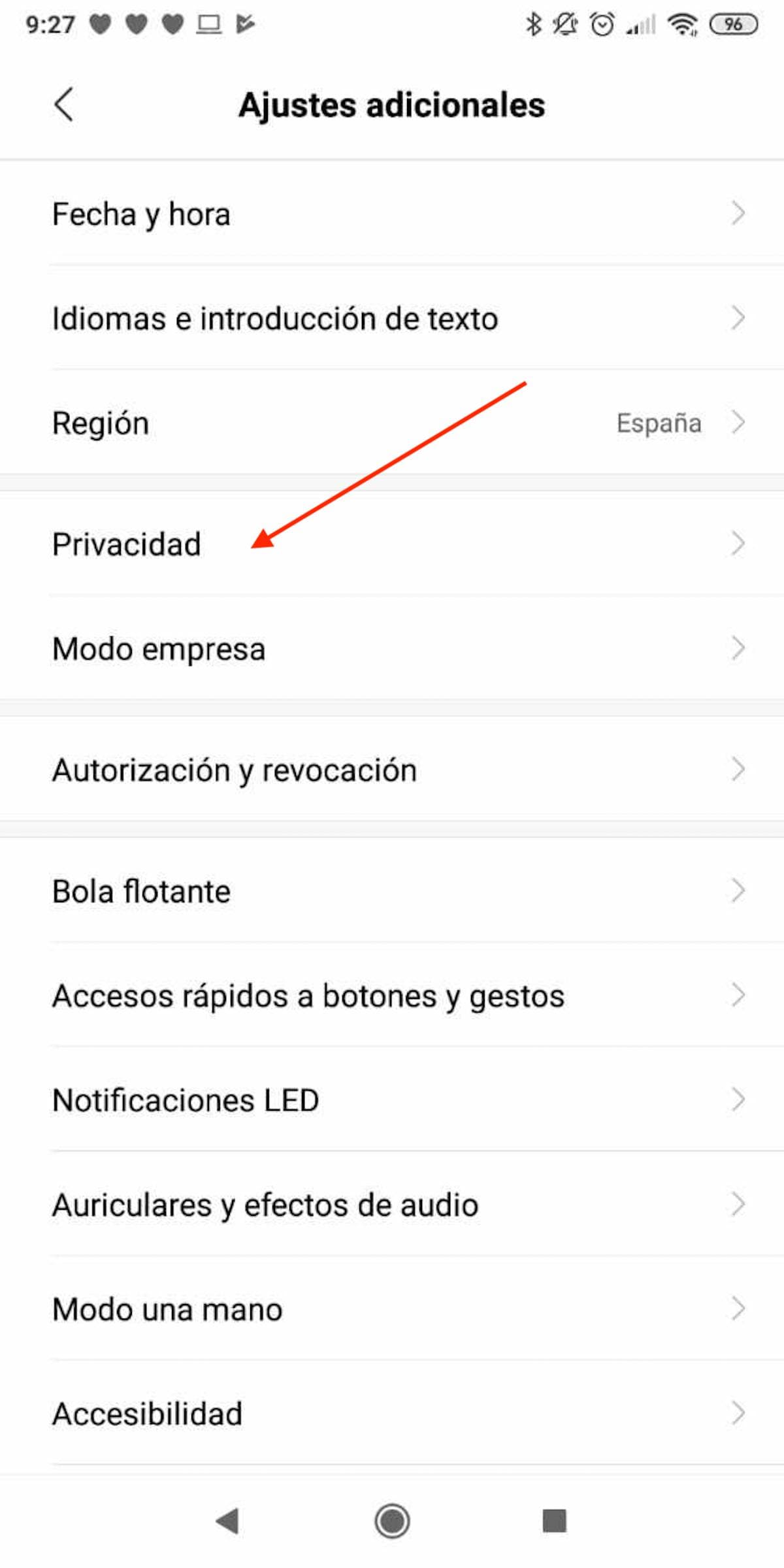The width and height of the screenshot is (784, 1568).
Task: Go back from Ajustes adicionales
Action: [x=64, y=105]
